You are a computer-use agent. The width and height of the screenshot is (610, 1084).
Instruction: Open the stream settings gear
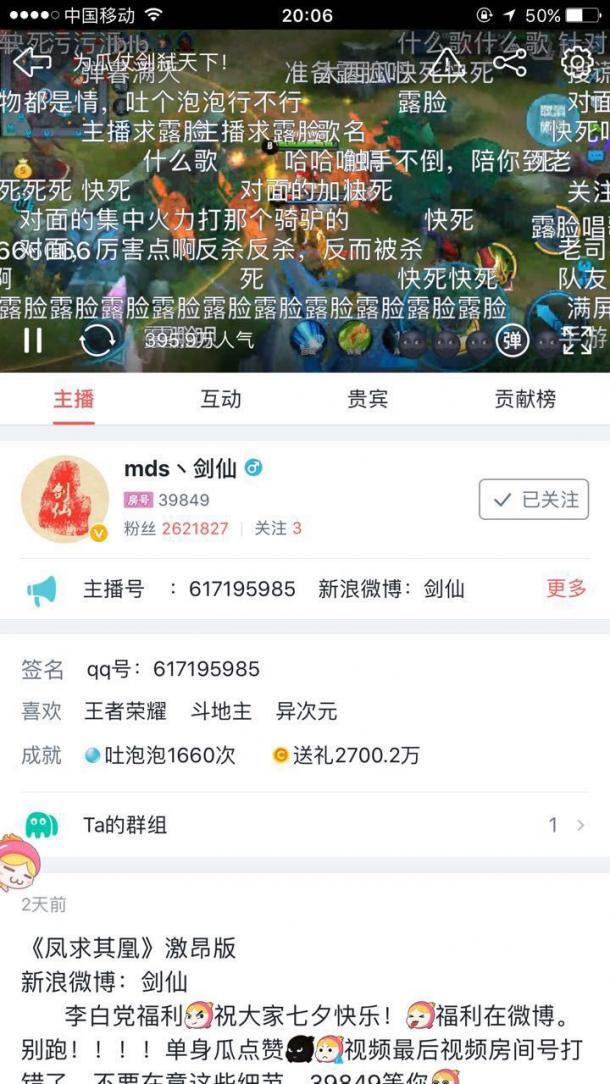tap(577, 63)
